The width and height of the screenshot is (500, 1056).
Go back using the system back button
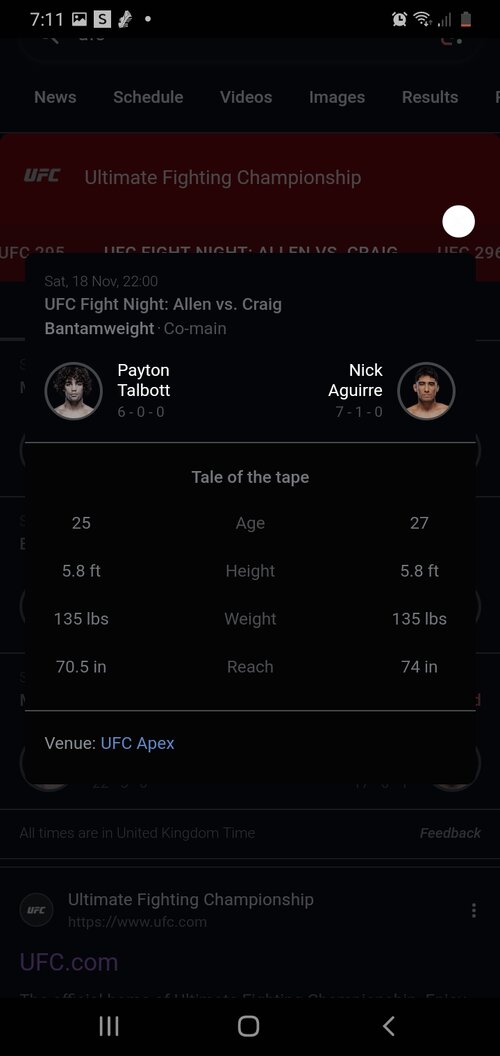pyautogui.click(x=388, y=1026)
